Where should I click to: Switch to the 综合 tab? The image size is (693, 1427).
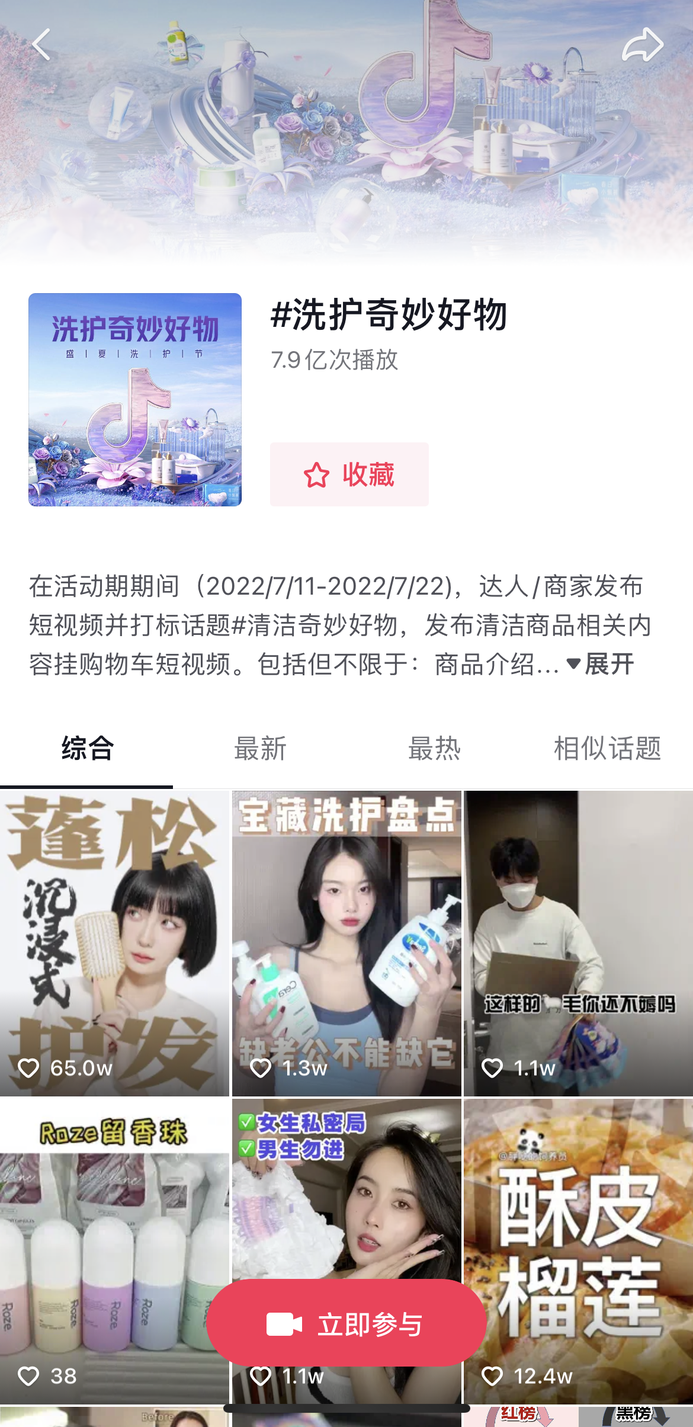87,748
